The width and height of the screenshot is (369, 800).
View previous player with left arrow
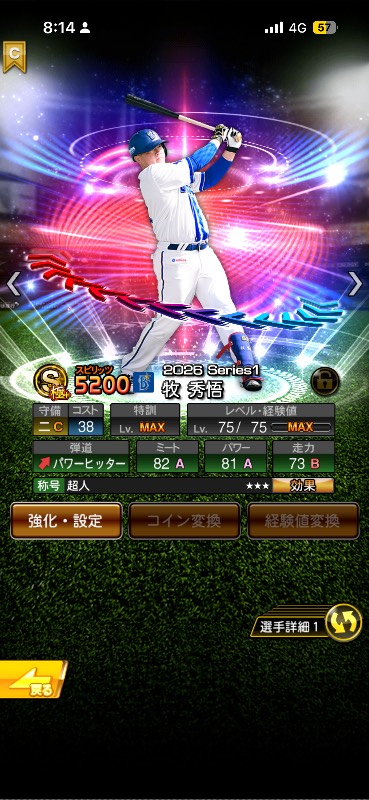(x=14, y=284)
